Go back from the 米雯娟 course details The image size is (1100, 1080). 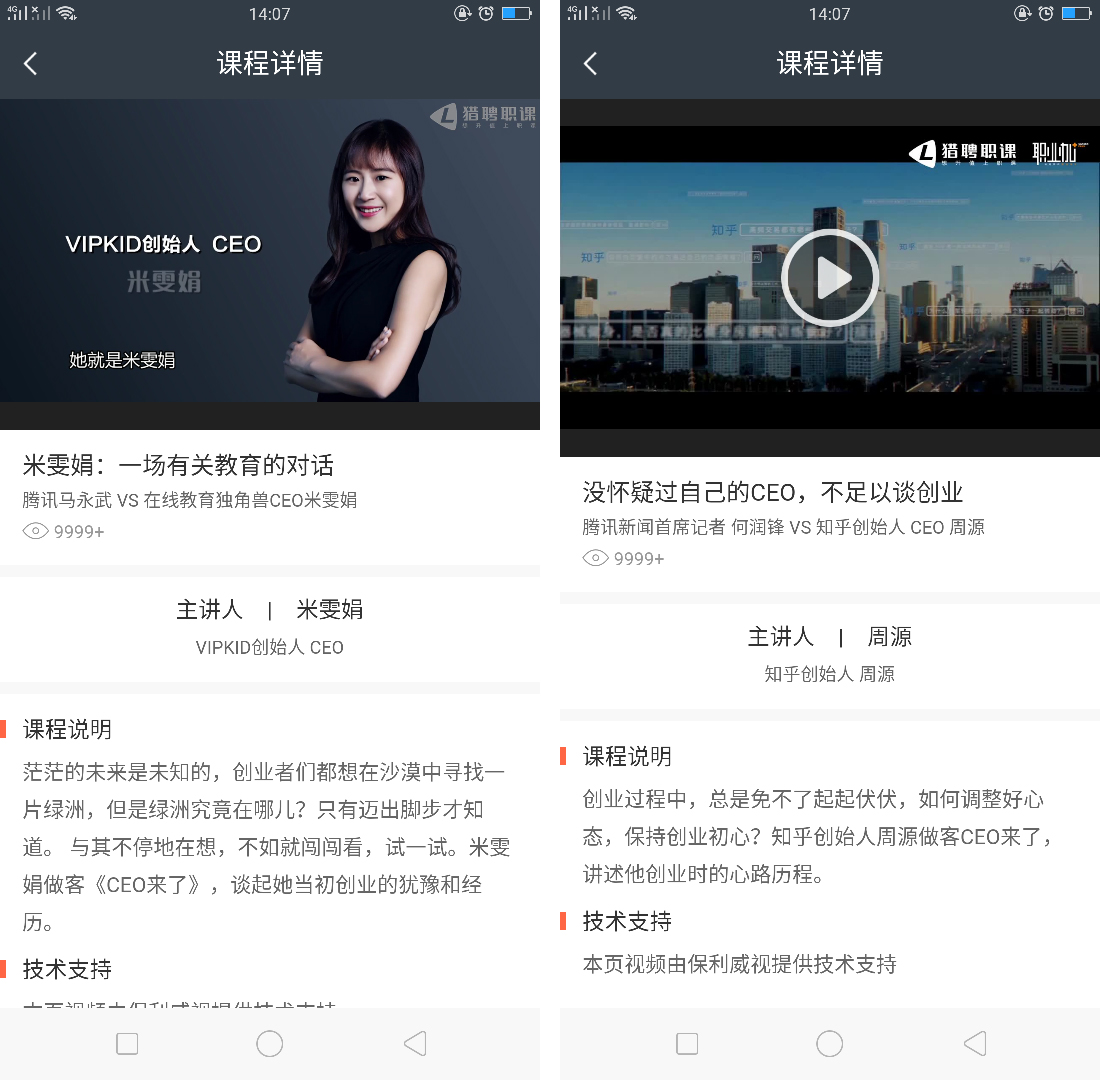31,64
